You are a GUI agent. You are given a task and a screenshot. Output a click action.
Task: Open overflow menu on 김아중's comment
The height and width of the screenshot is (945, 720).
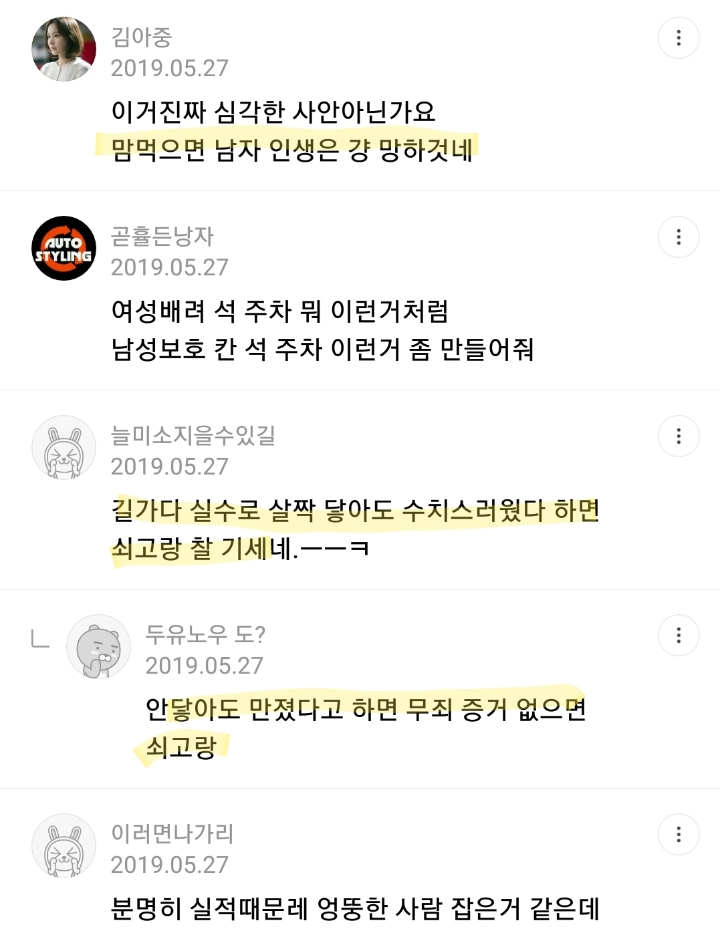tap(679, 39)
